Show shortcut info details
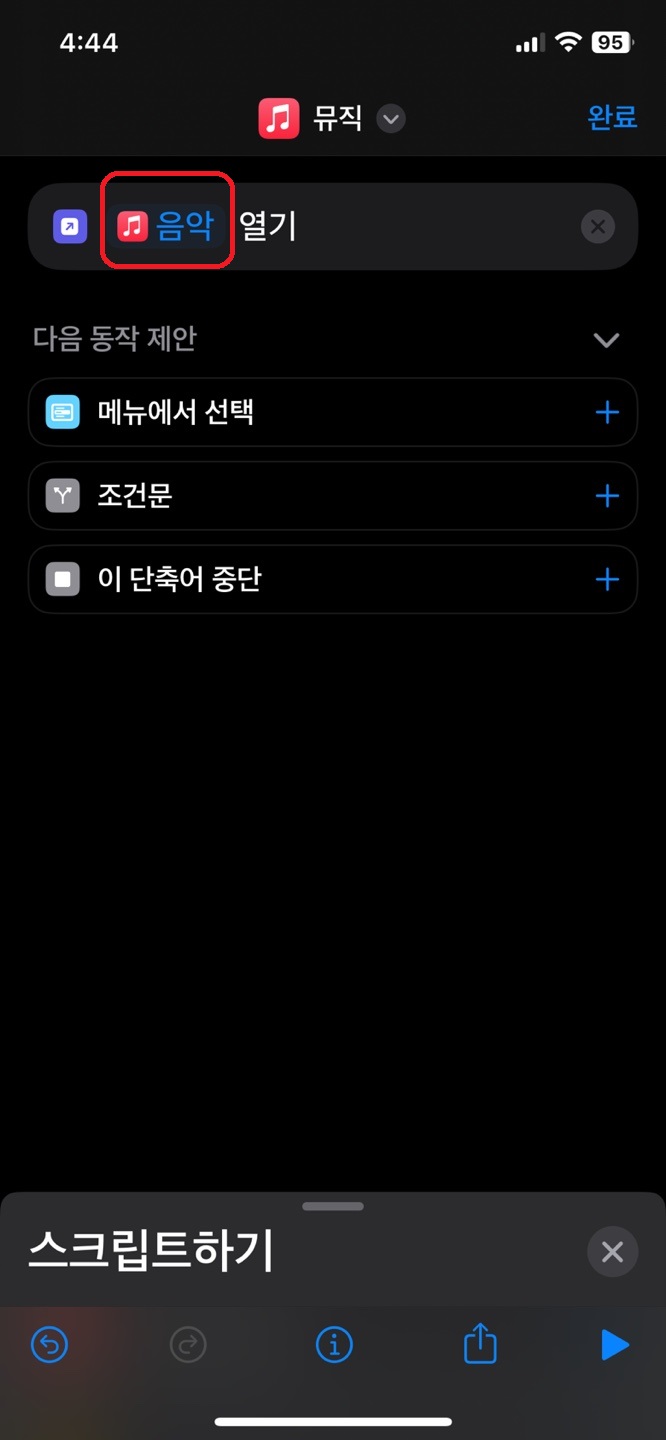 334,1345
